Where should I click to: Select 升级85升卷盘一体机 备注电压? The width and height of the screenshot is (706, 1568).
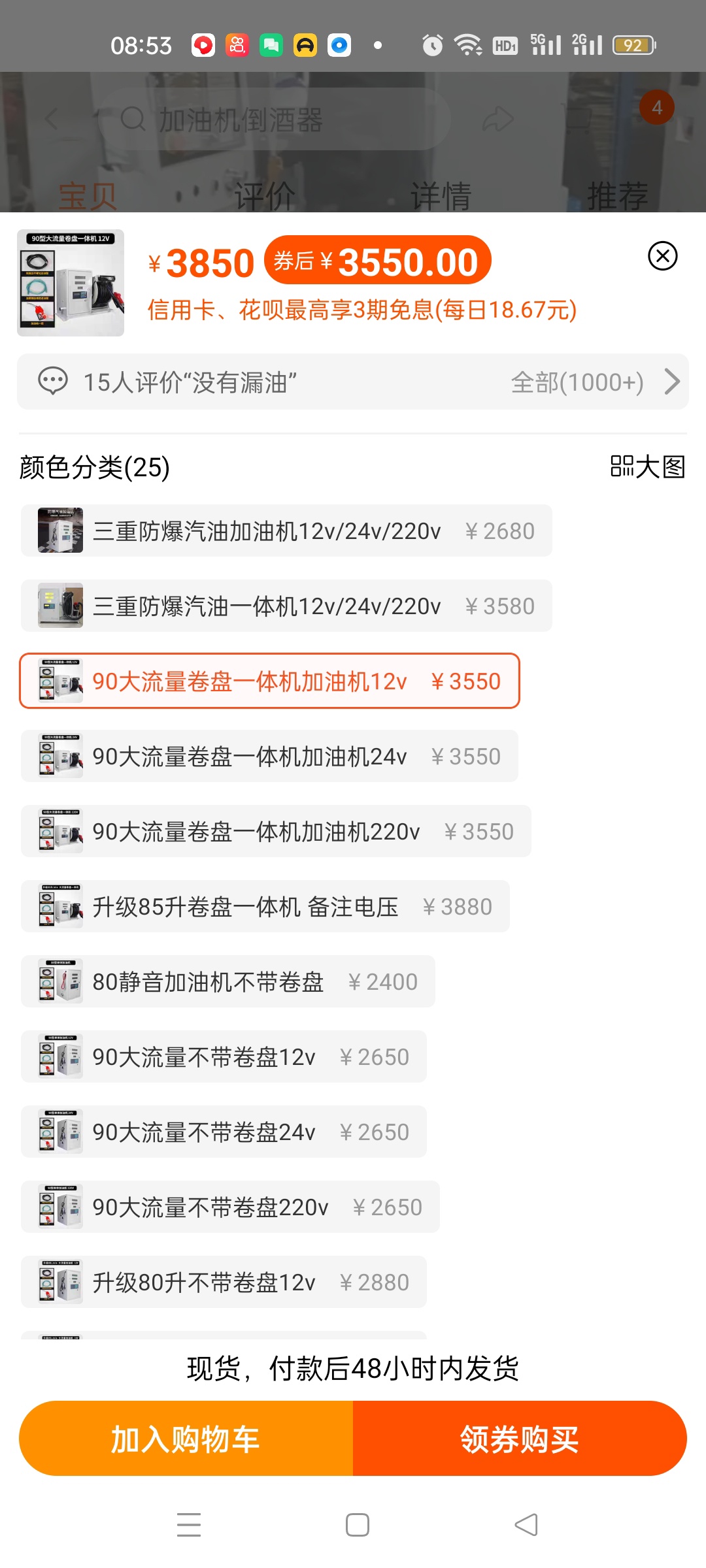(x=265, y=907)
